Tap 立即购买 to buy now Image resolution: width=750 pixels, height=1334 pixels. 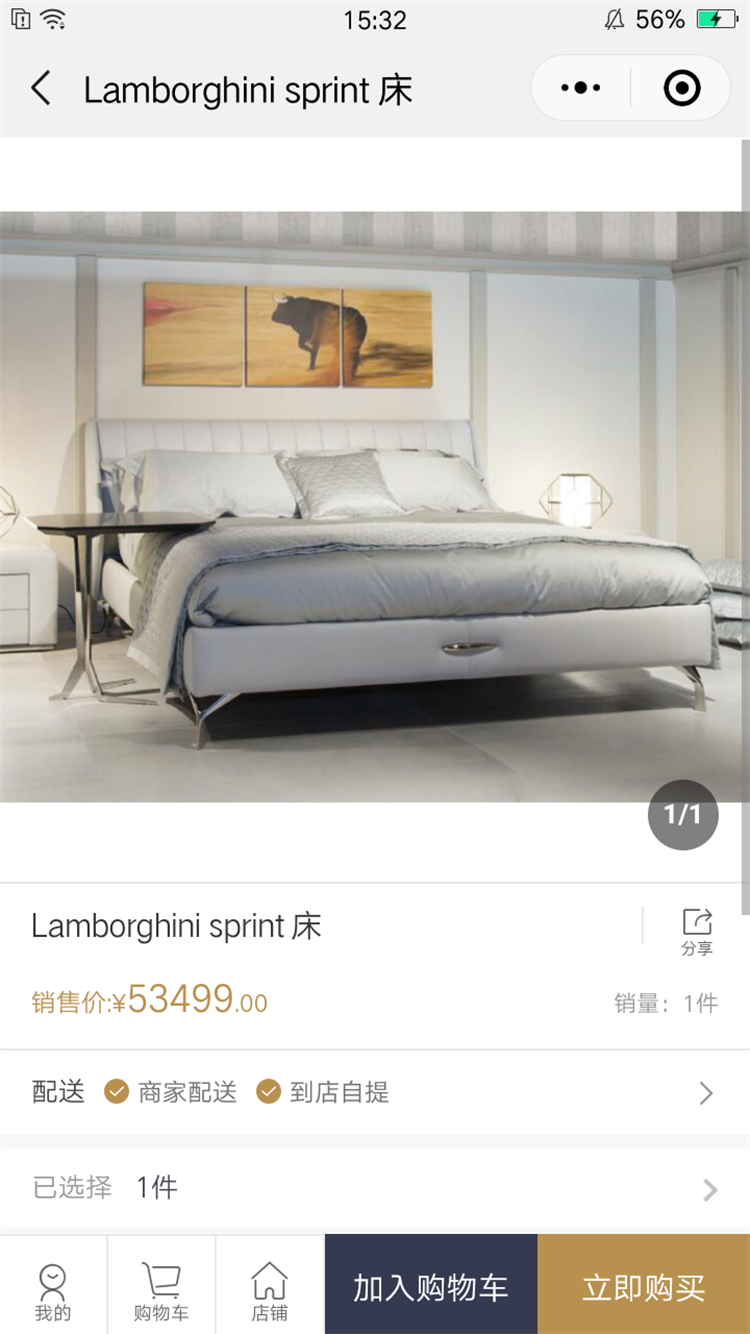click(x=644, y=1285)
